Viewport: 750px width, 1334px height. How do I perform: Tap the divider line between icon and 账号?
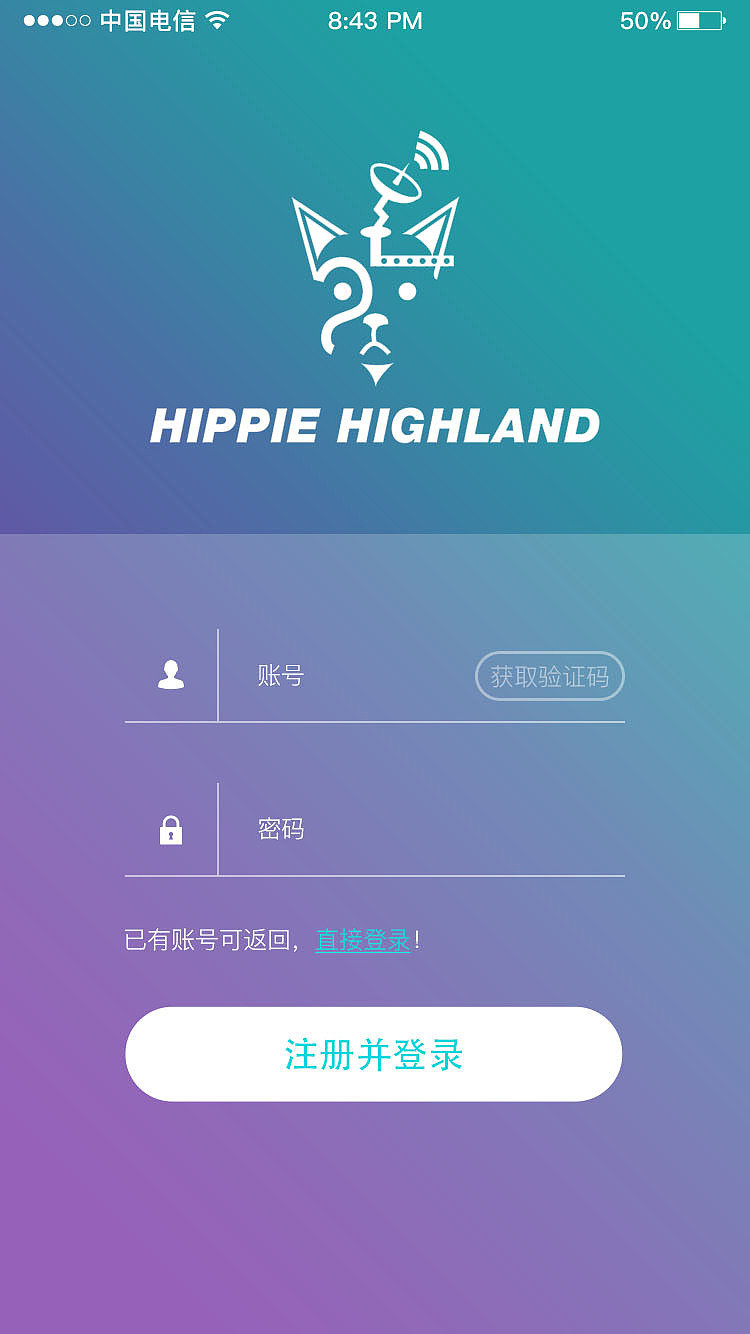[218, 676]
